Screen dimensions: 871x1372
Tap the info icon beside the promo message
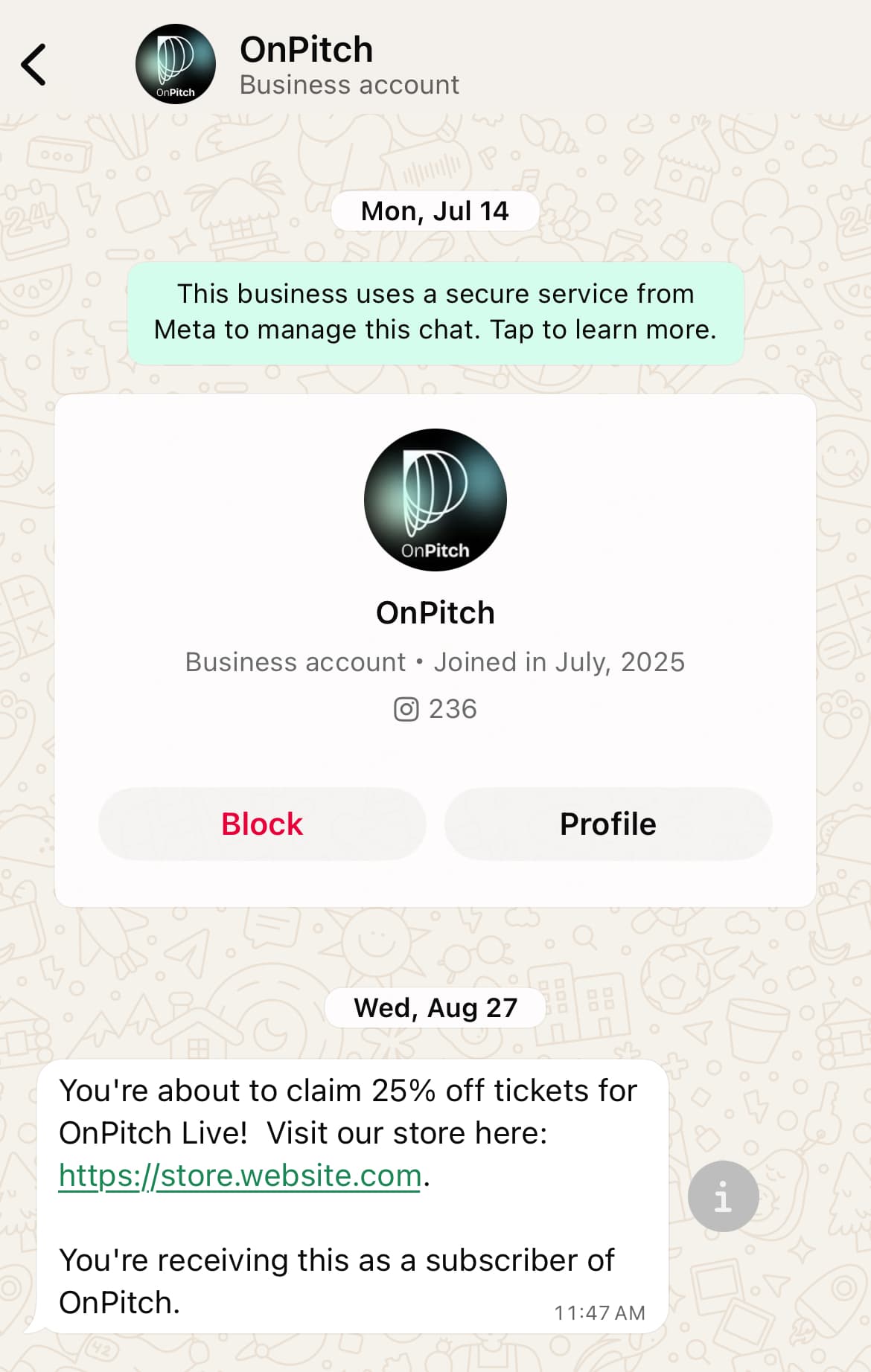[723, 1196]
